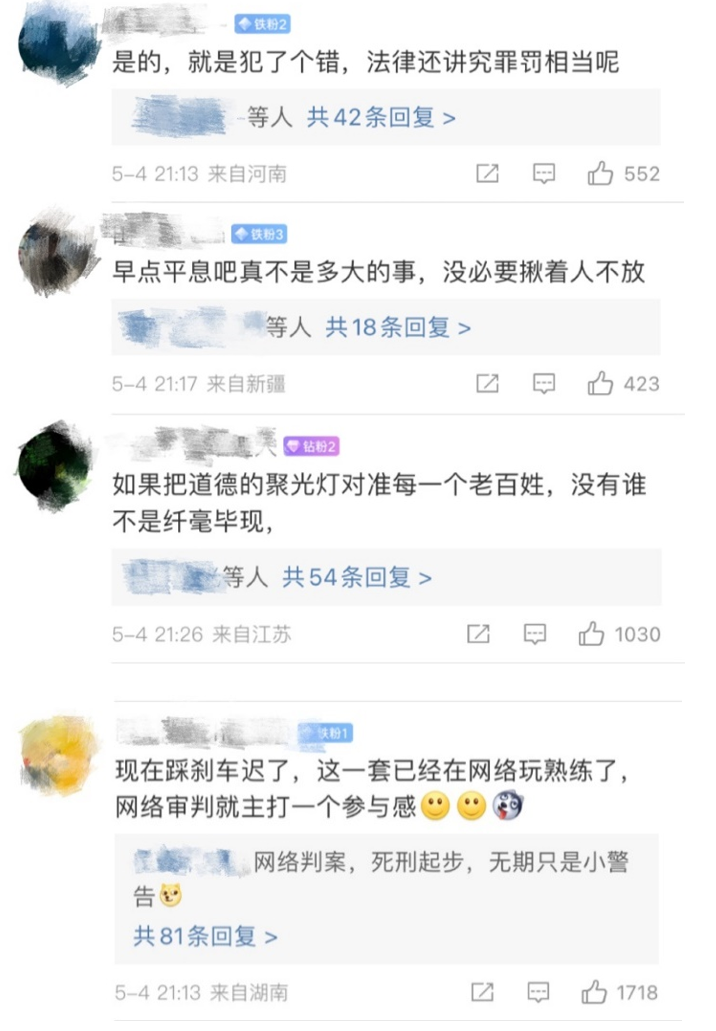Share the comment posted from 江苏
The image size is (716, 1031).
pos(479,634)
